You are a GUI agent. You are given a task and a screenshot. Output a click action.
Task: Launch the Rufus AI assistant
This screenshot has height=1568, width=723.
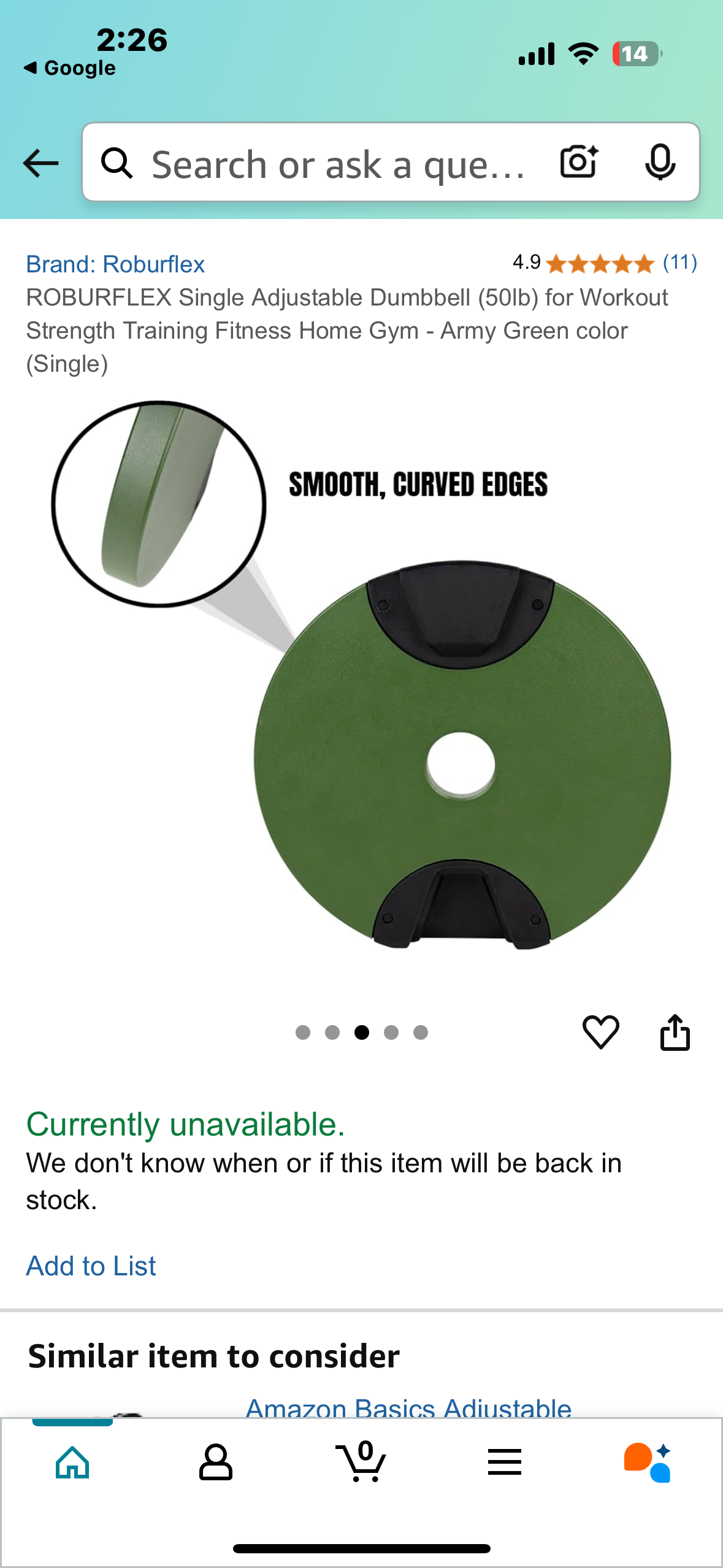pos(648,1462)
